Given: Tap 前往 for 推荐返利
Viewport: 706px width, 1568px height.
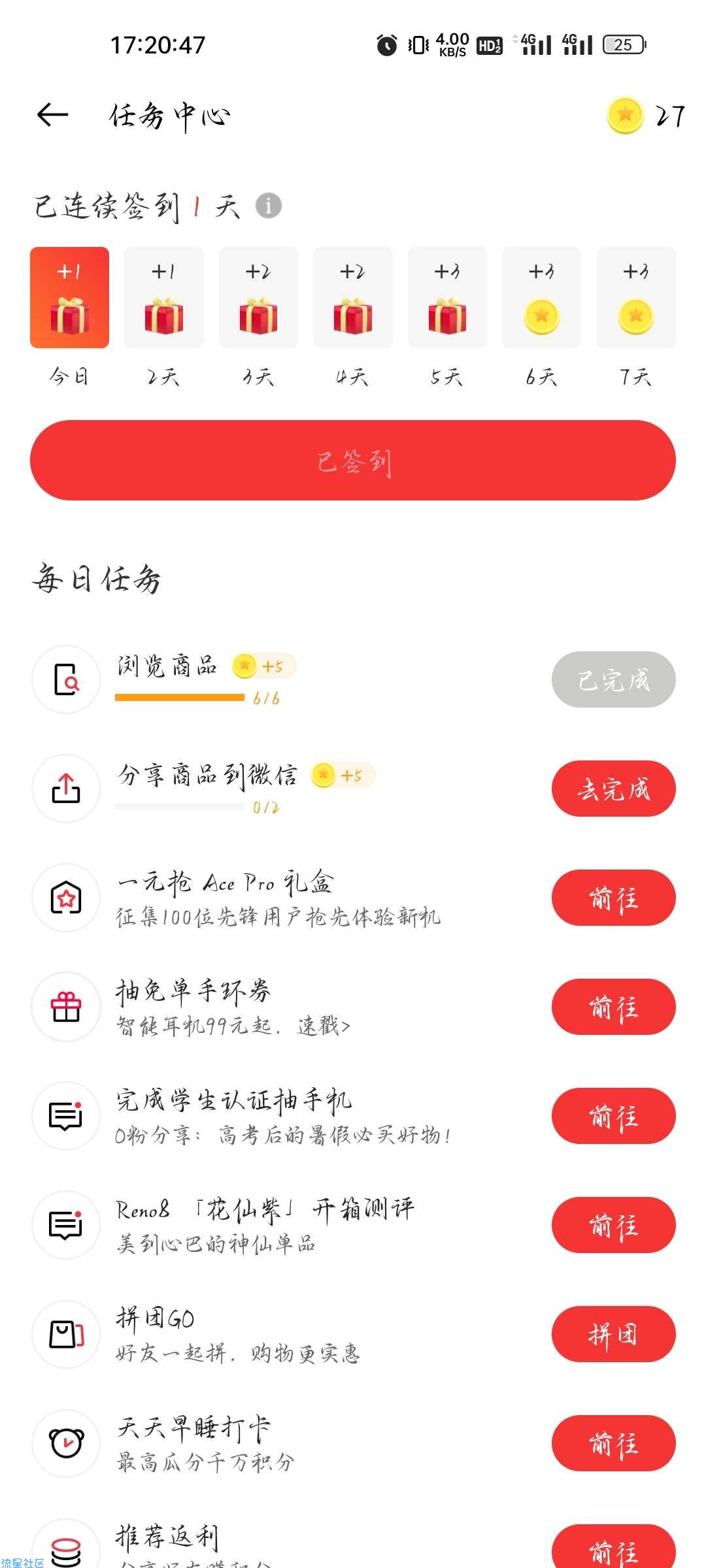Looking at the screenshot, I should pyautogui.click(x=614, y=1547).
